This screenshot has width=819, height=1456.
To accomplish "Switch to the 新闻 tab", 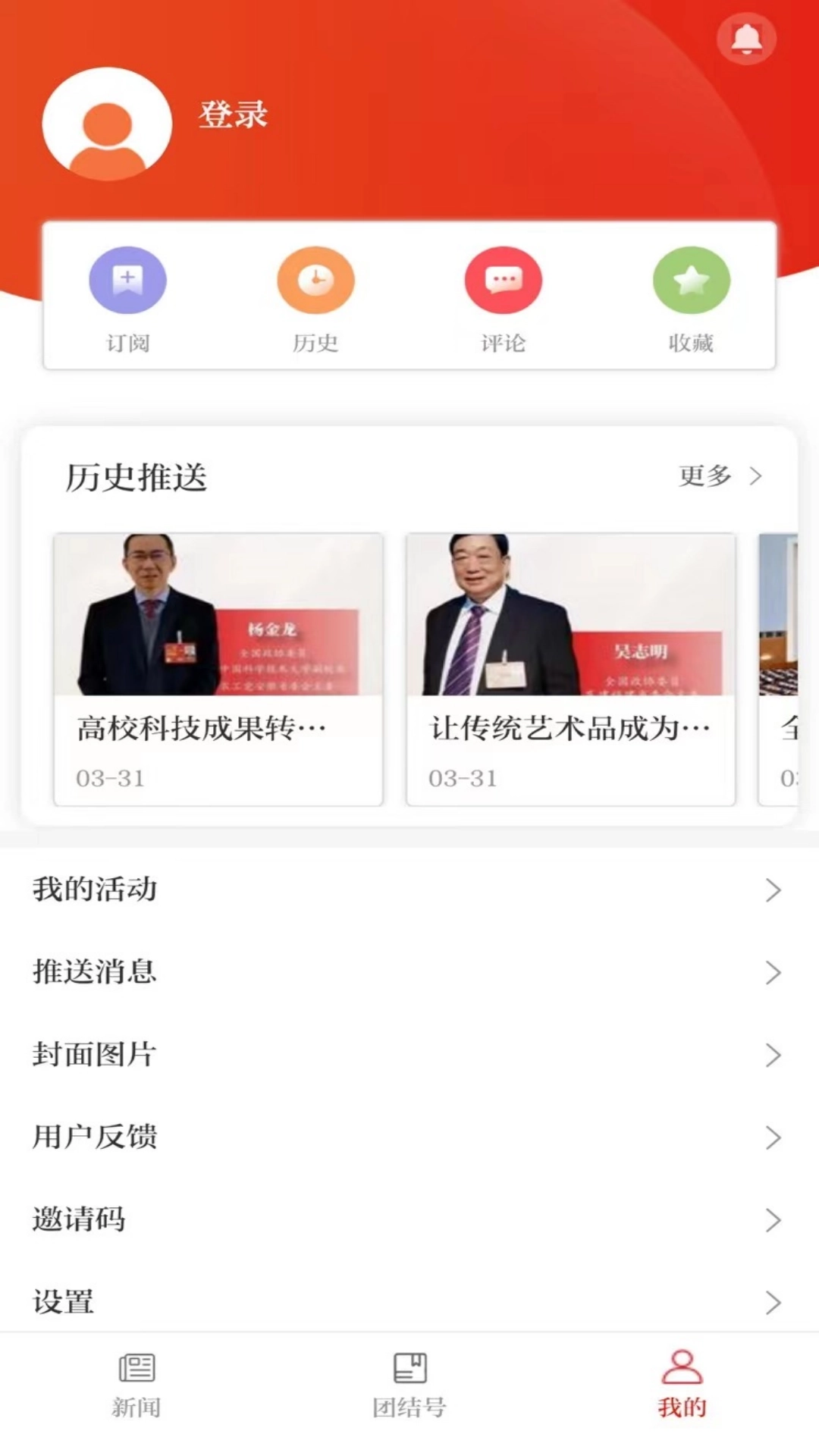I will (136, 1403).
